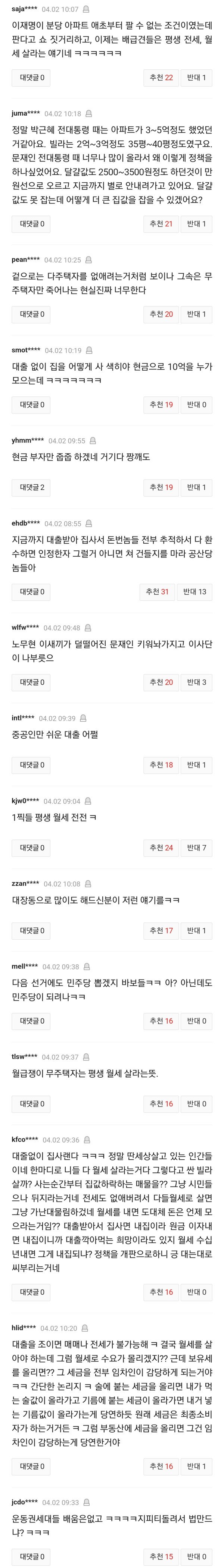Upvote kjw0****'s comment

coord(161,848)
